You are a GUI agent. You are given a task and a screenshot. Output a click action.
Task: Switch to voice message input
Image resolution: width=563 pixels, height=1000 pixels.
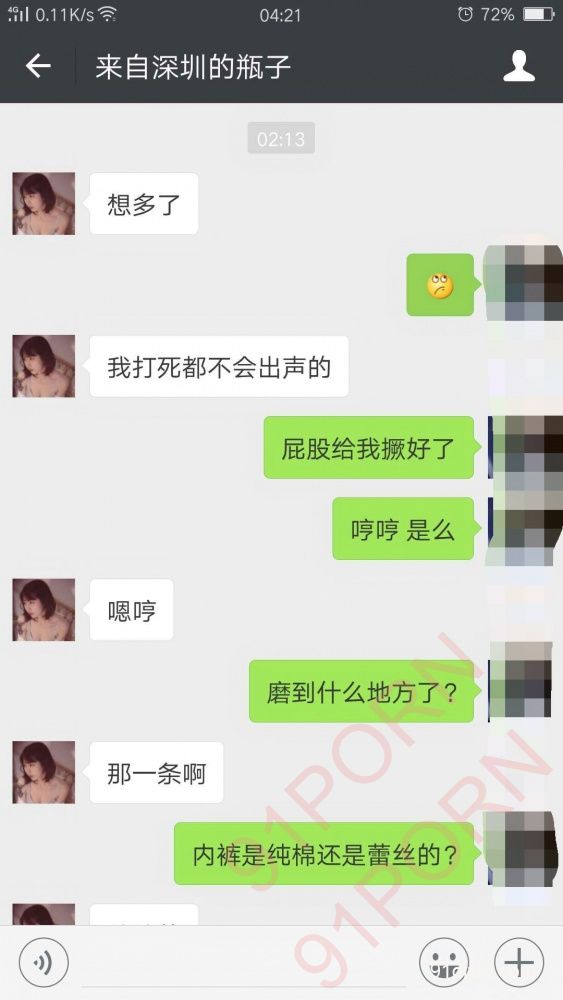(43, 962)
